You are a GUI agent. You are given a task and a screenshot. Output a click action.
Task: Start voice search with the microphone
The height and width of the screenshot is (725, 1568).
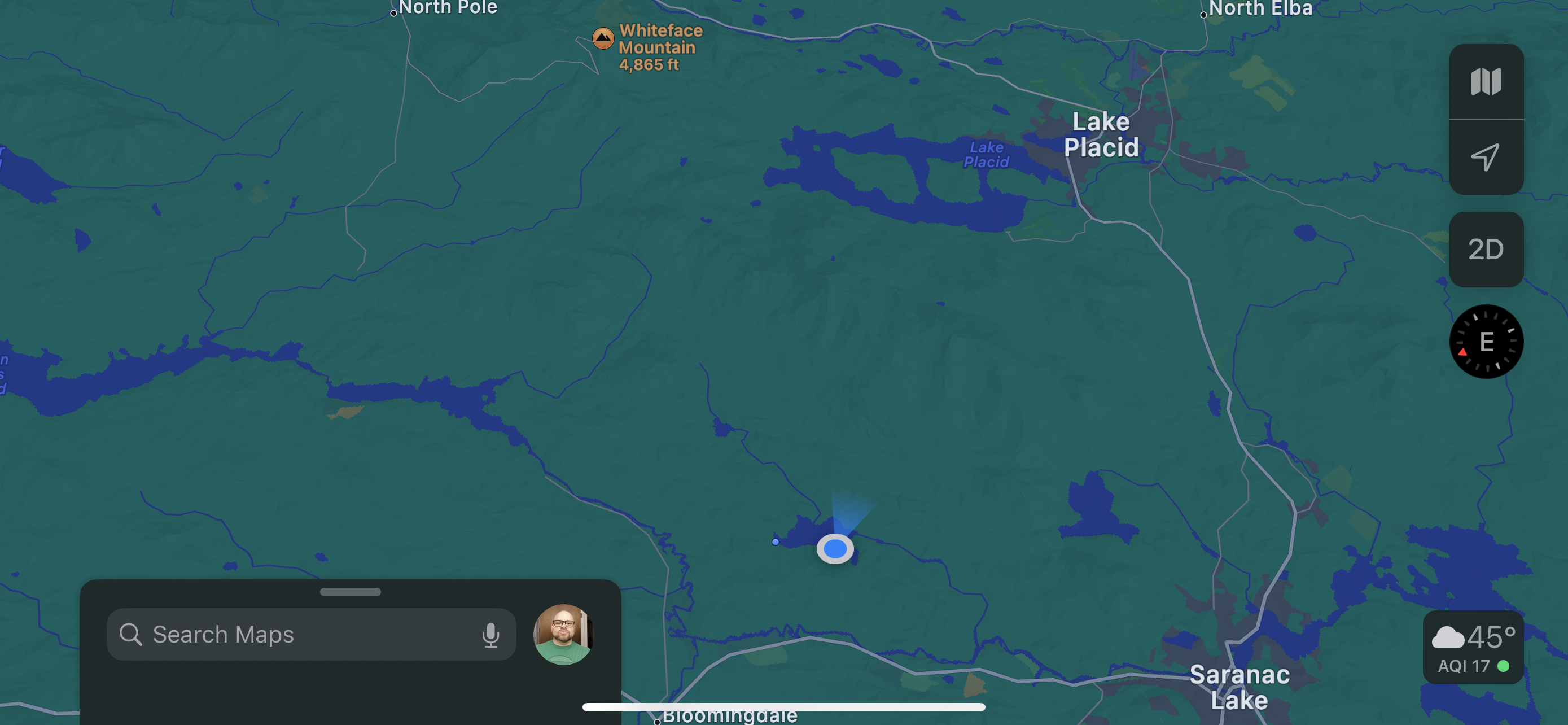pos(490,634)
